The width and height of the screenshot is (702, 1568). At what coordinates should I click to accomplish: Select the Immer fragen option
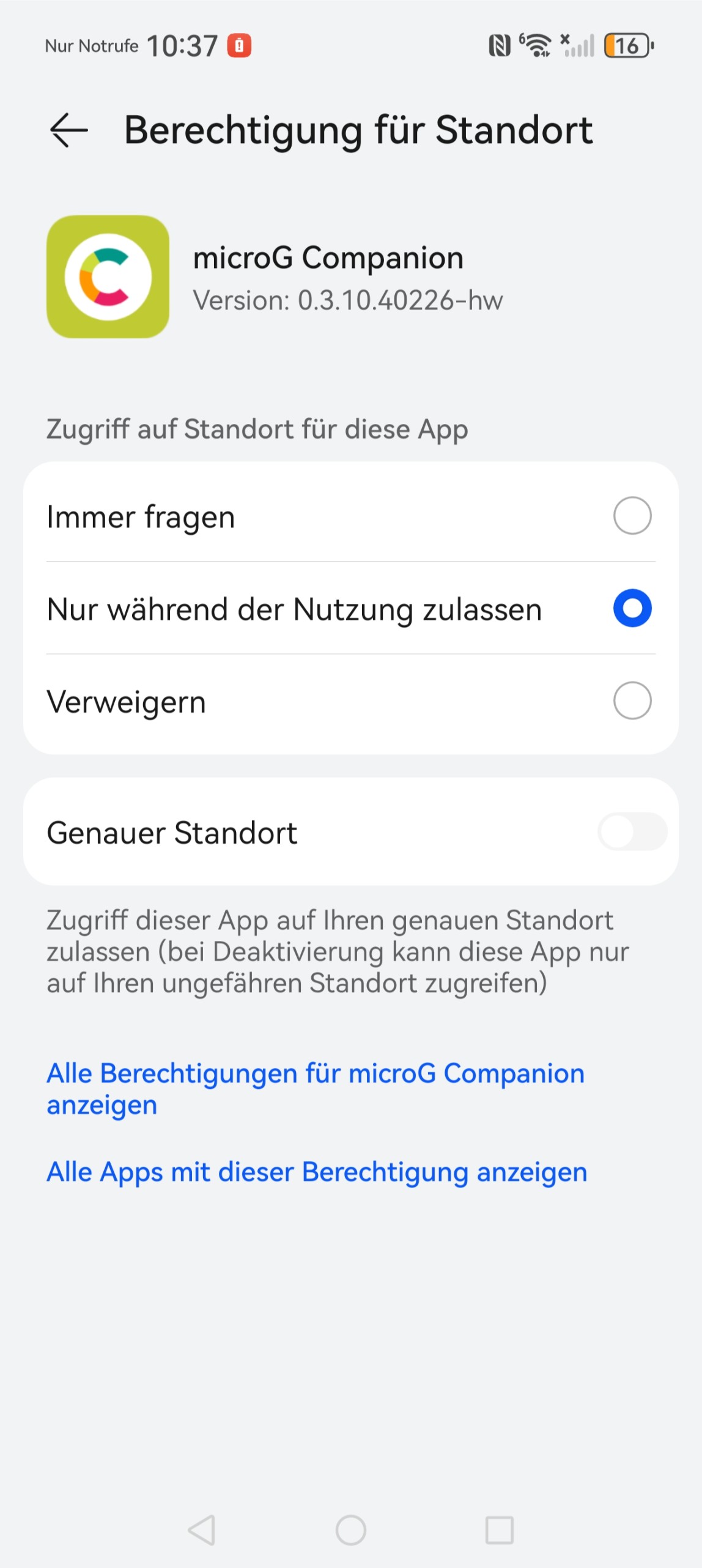click(x=632, y=516)
